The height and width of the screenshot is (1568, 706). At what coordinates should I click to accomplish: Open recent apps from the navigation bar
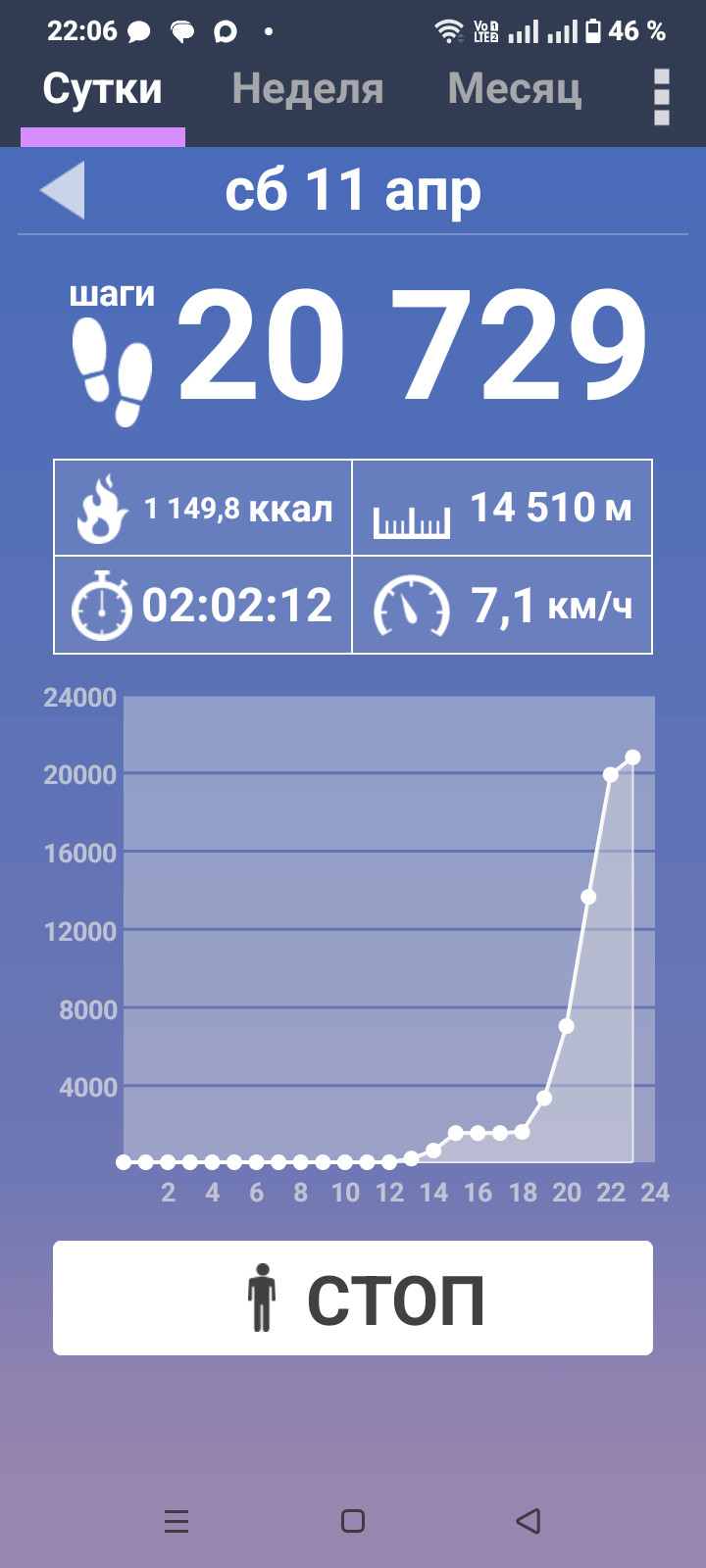(x=176, y=1520)
